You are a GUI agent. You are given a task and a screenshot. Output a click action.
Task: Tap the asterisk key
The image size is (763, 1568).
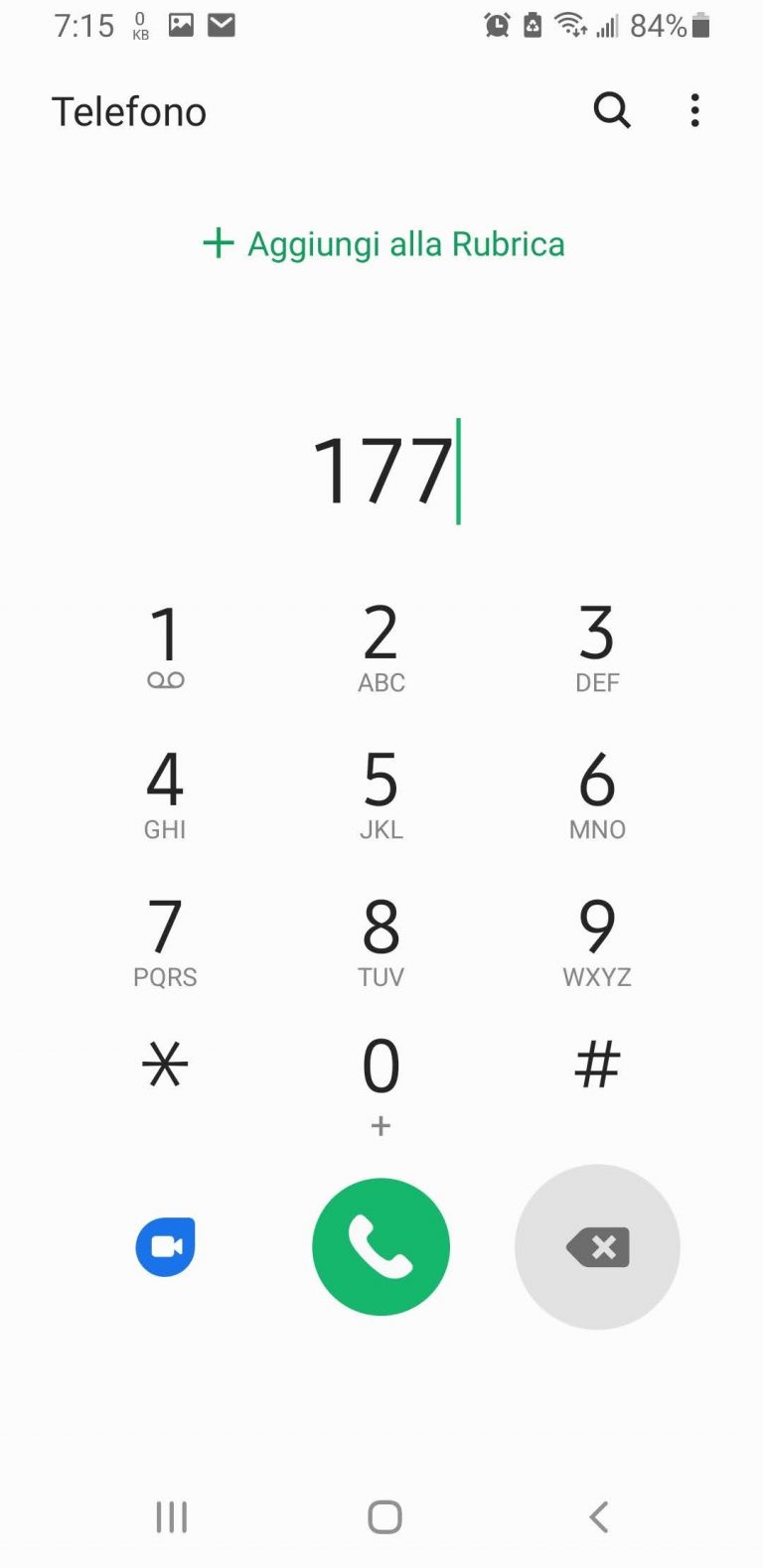165,1066
